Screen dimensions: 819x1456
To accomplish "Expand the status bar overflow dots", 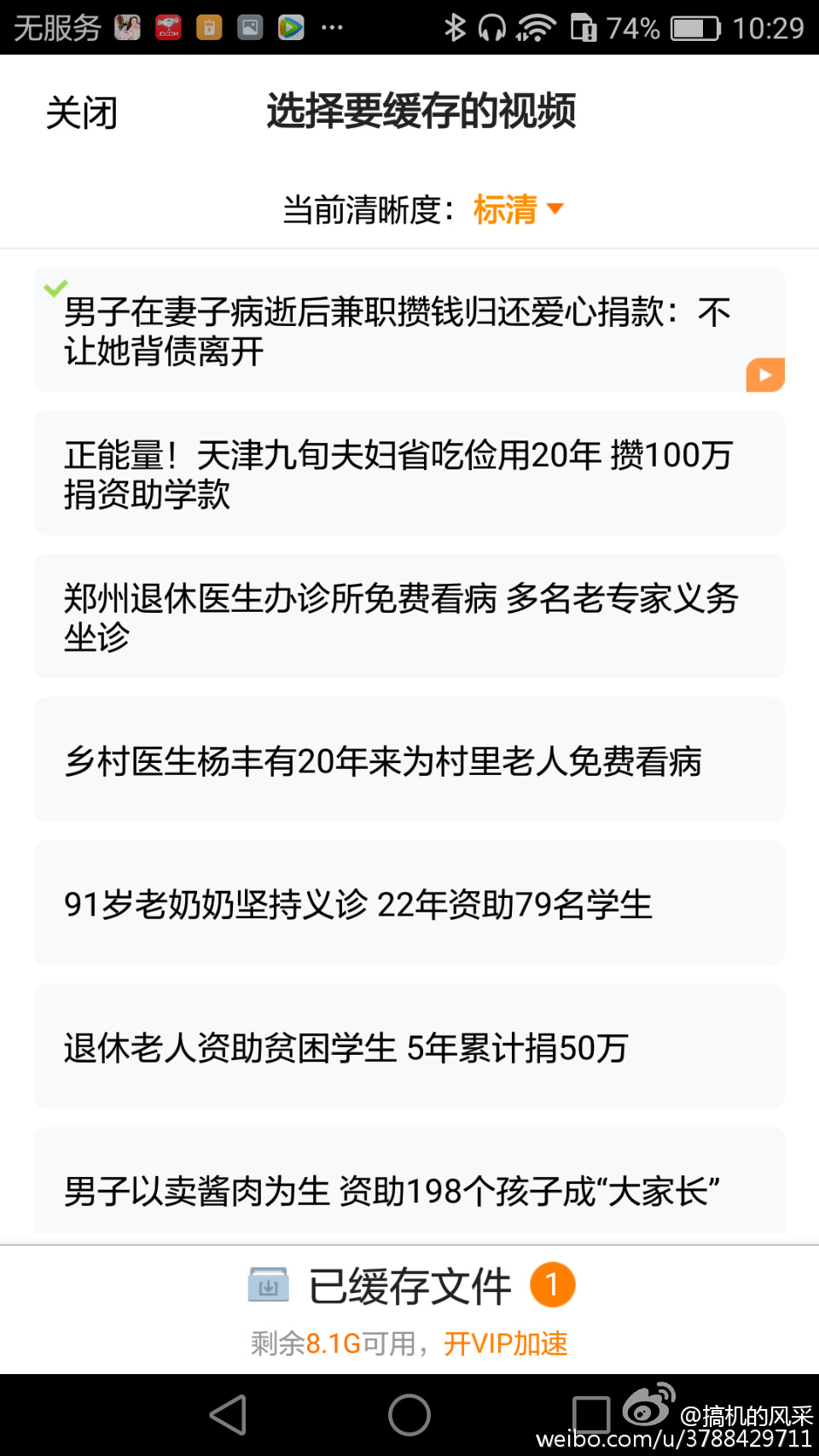I will tap(331, 28).
